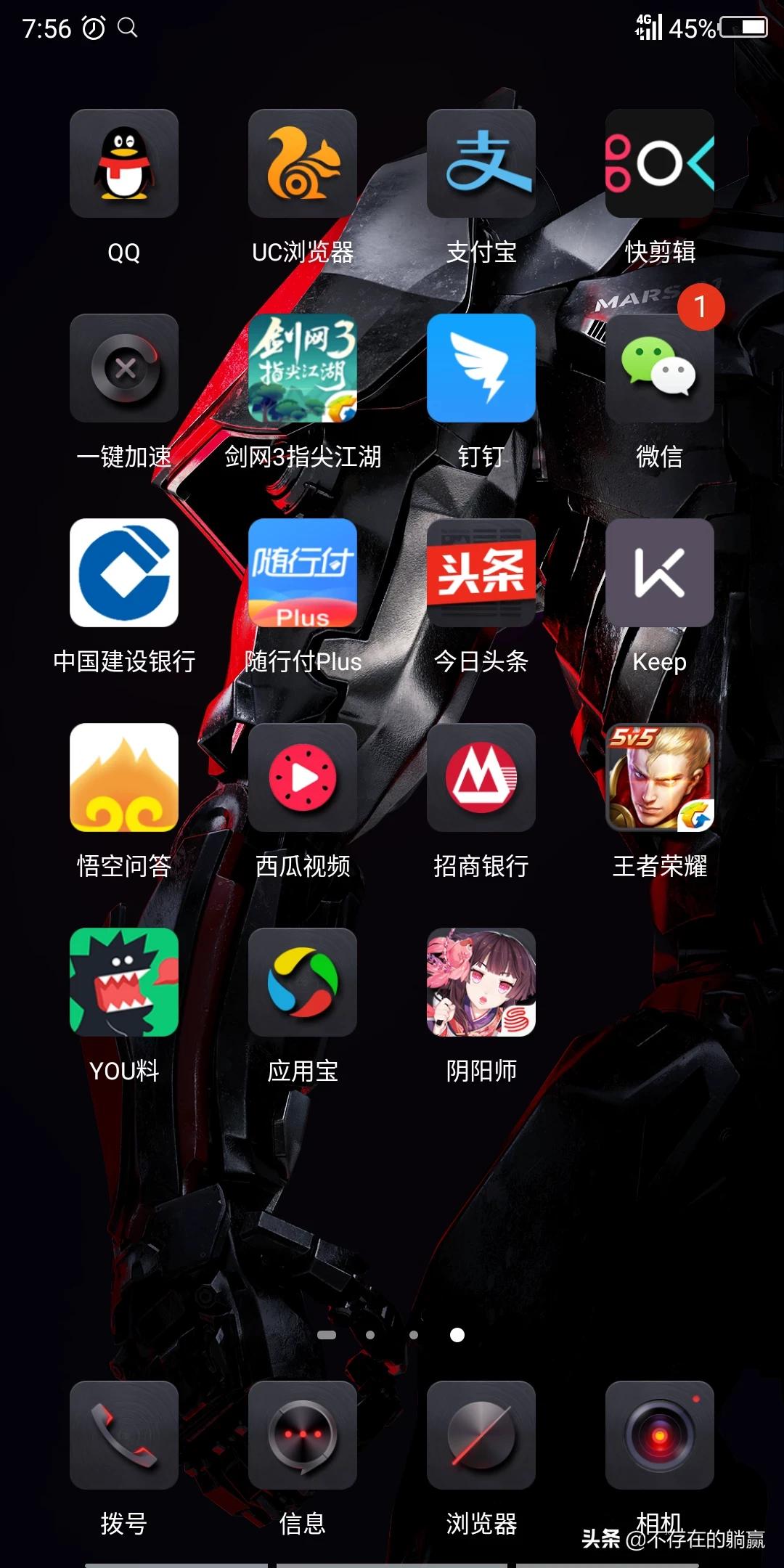Launch the 阴阳师 game

(481, 982)
